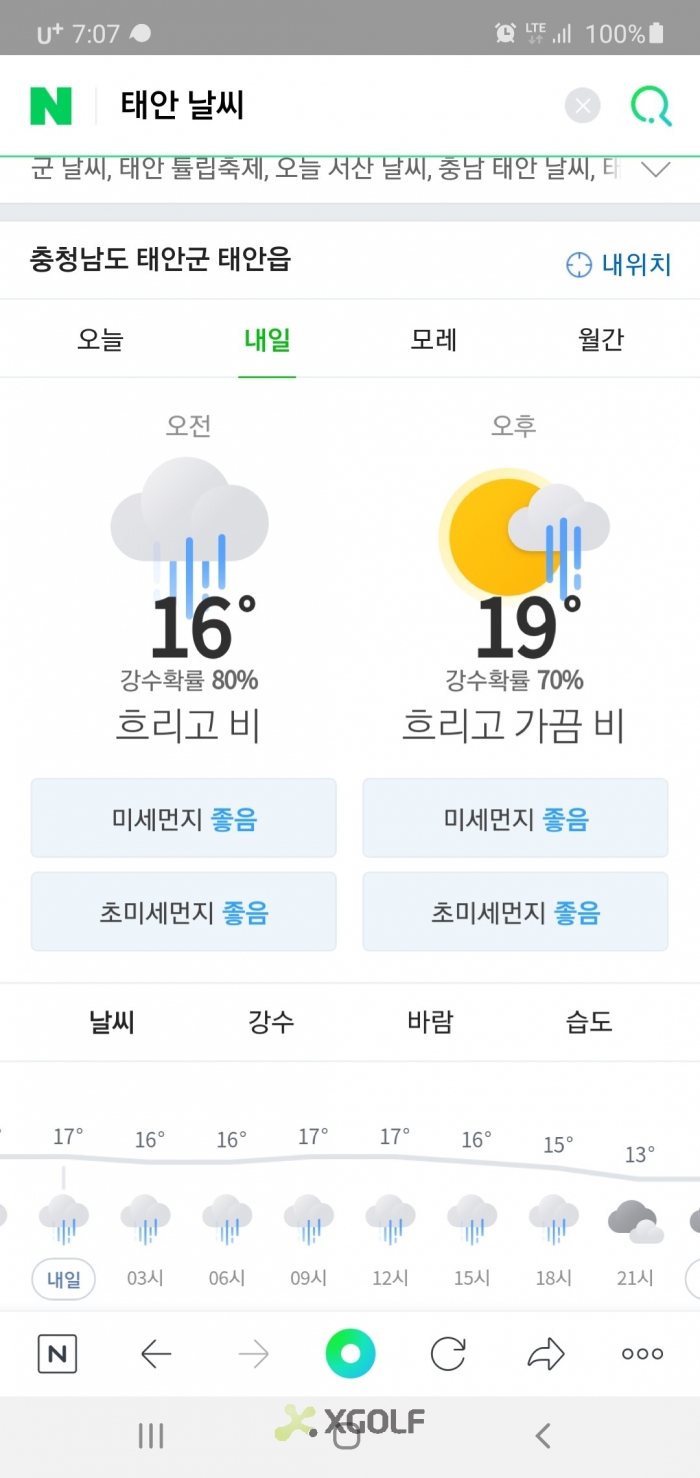Open the 월간 monthly forecast tab
700x1478 pixels.
[600, 340]
